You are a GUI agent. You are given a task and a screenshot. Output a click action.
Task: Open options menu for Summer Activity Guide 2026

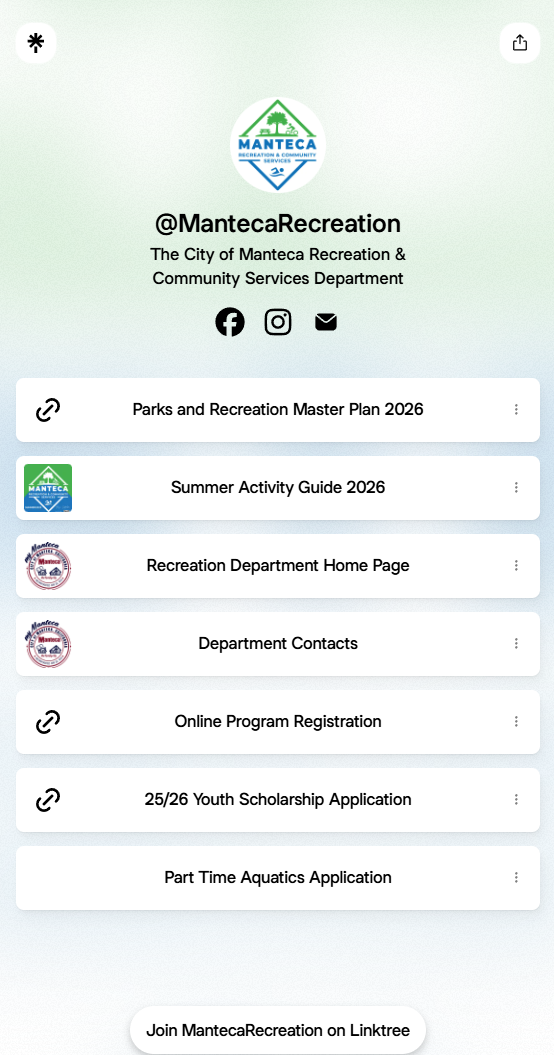tap(516, 487)
